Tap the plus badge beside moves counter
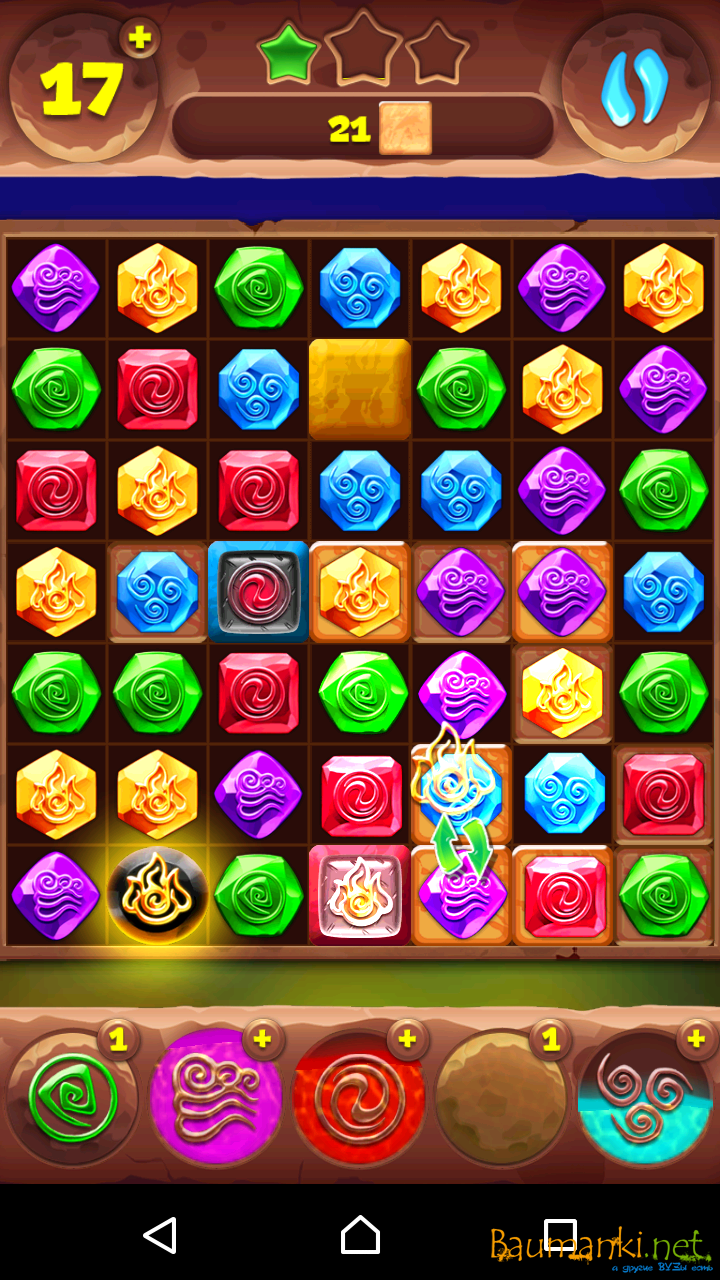This screenshot has width=720, height=1280. (140, 38)
